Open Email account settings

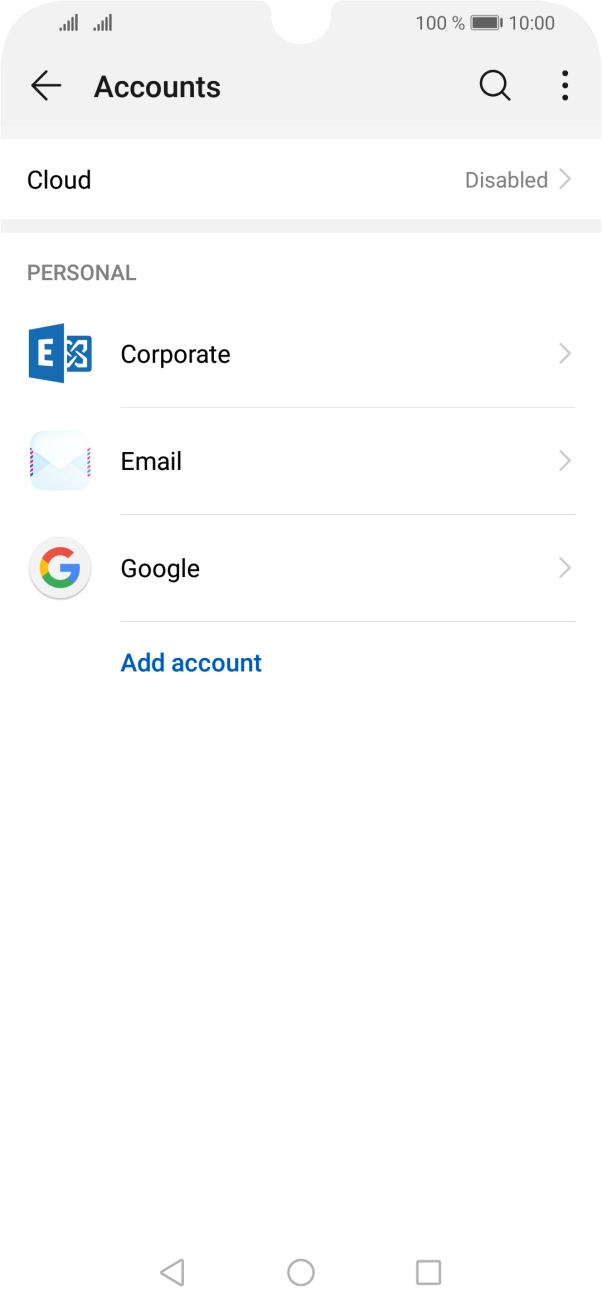point(300,461)
